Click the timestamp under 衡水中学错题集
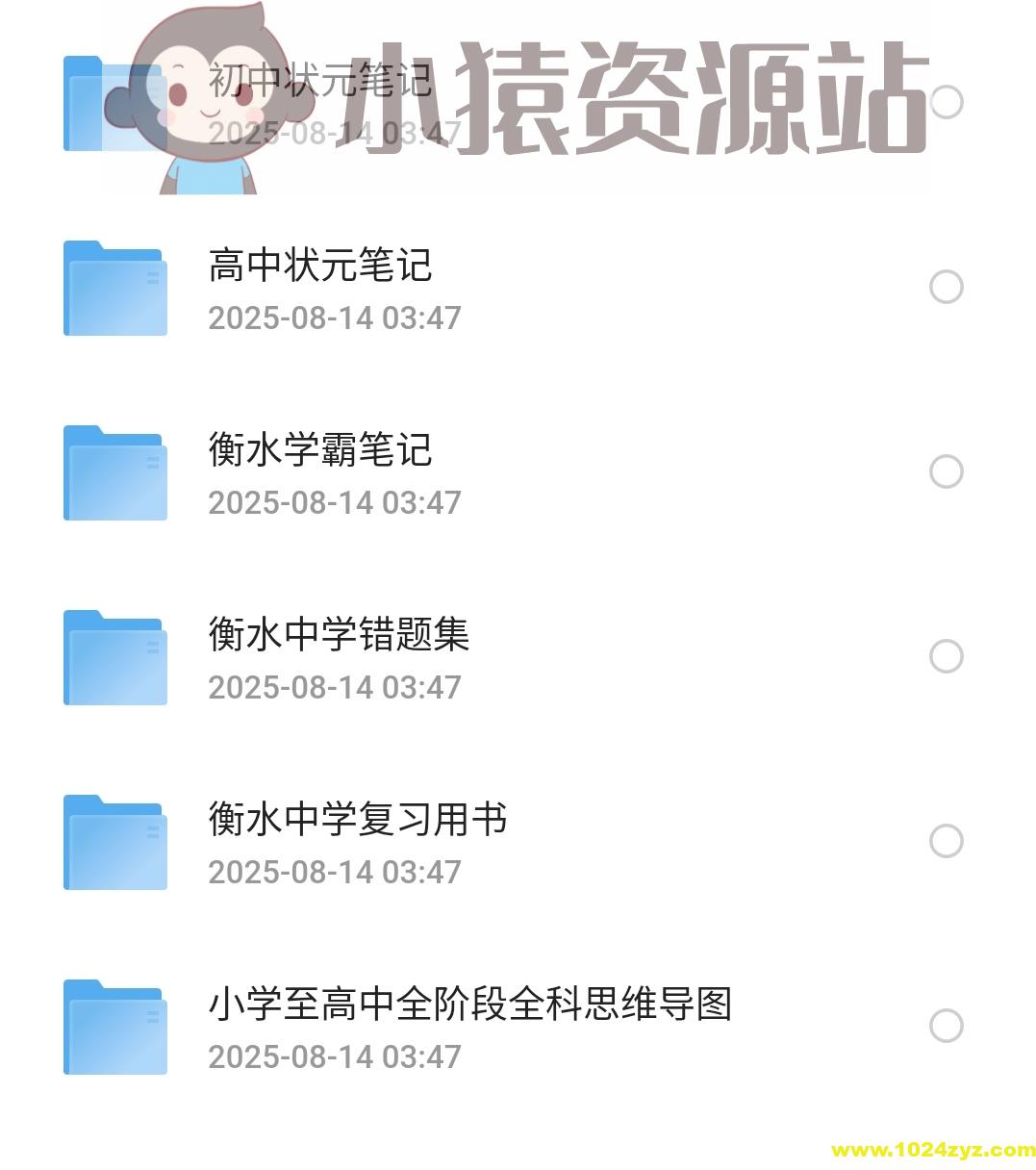1036x1170 pixels. 336,687
